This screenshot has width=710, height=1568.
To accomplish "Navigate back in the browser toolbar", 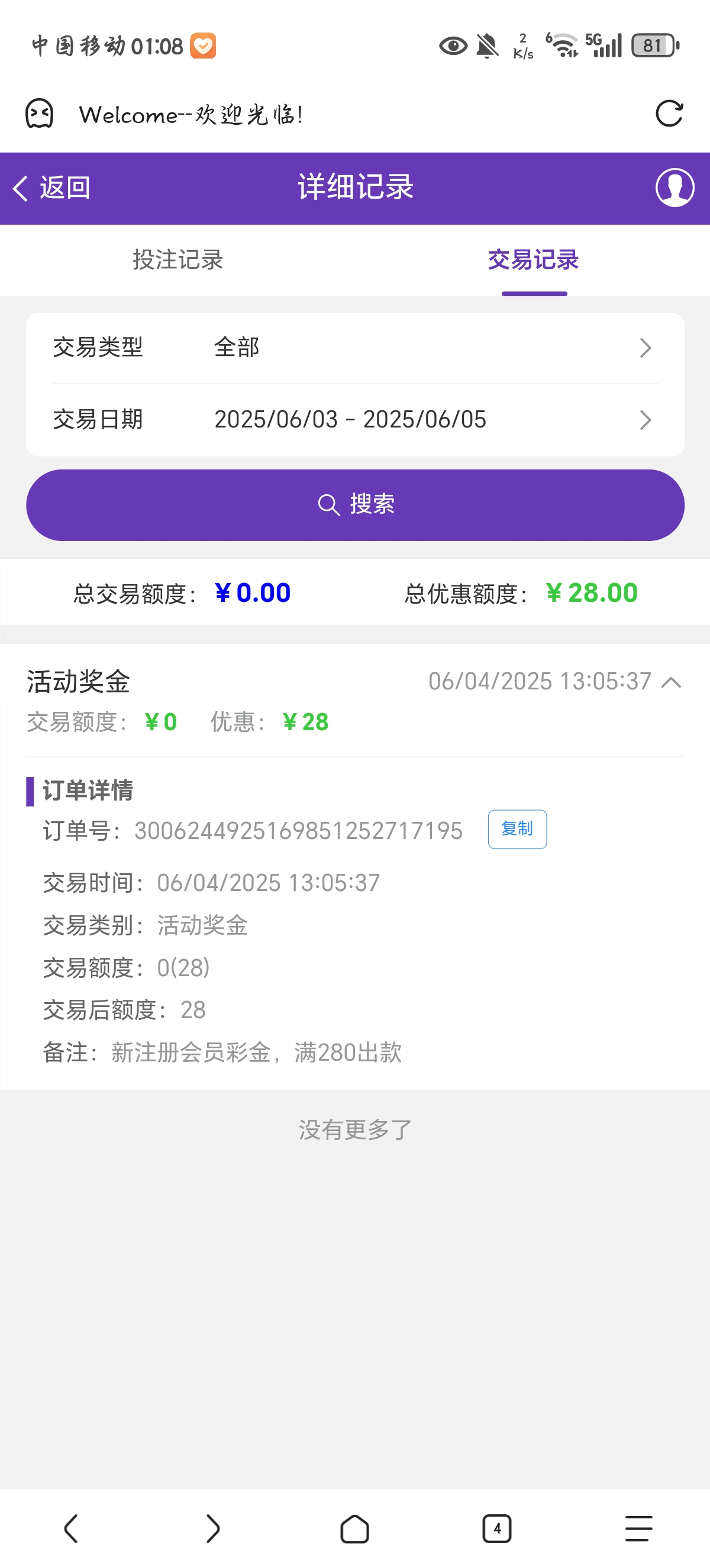I will (x=70, y=1528).
